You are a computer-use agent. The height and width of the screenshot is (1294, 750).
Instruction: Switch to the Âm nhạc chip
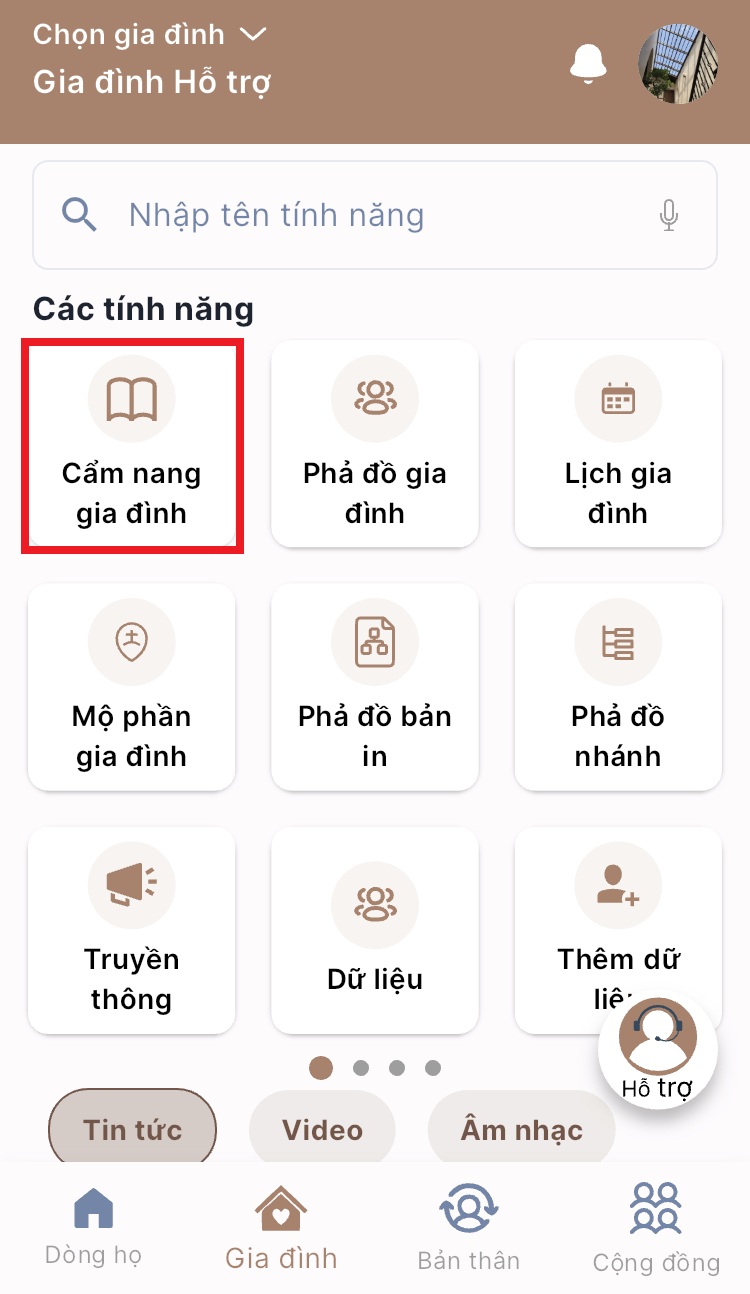521,1130
